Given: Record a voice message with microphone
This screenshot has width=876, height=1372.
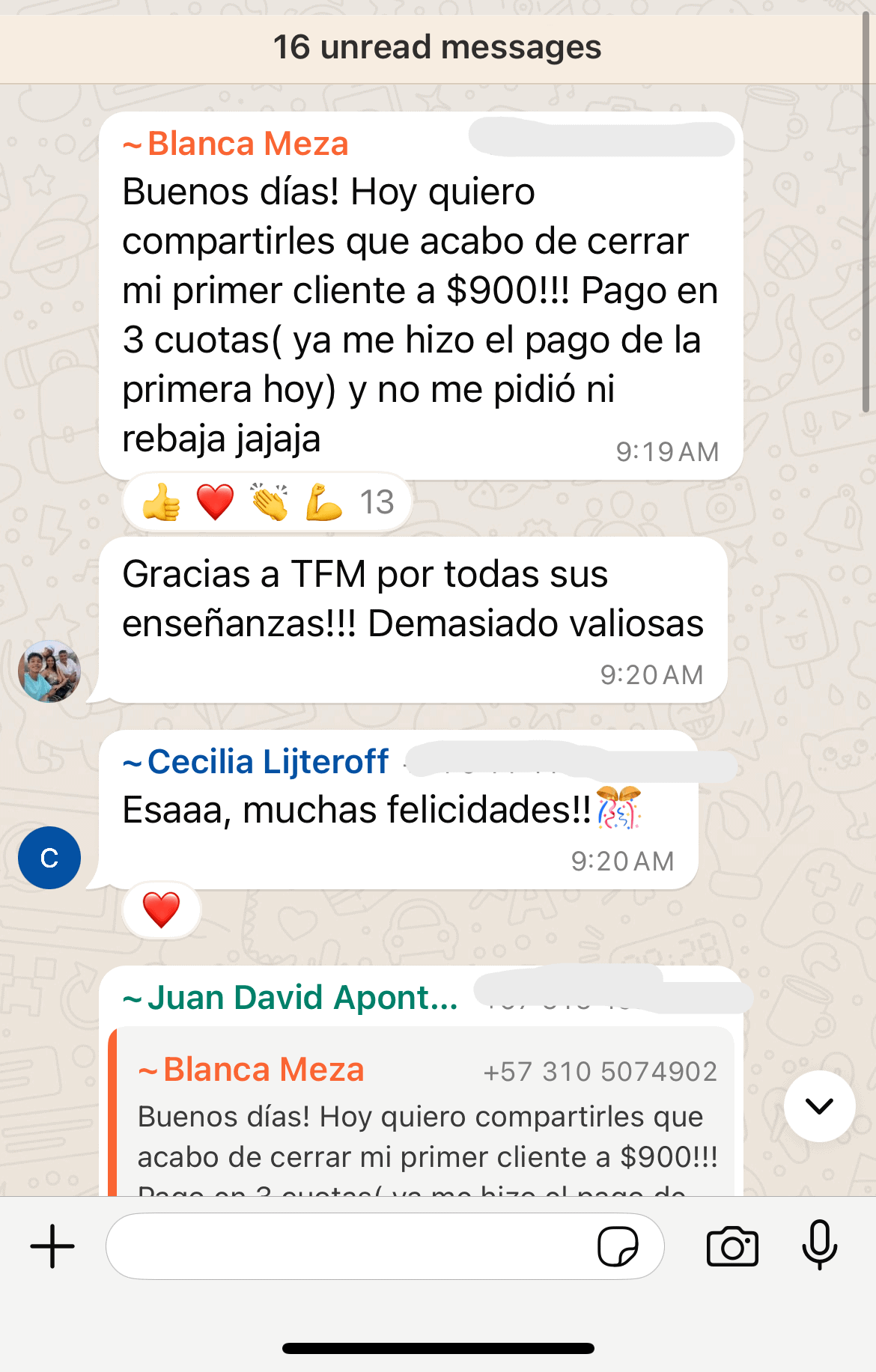Looking at the screenshot, I should pos(820,1245).
